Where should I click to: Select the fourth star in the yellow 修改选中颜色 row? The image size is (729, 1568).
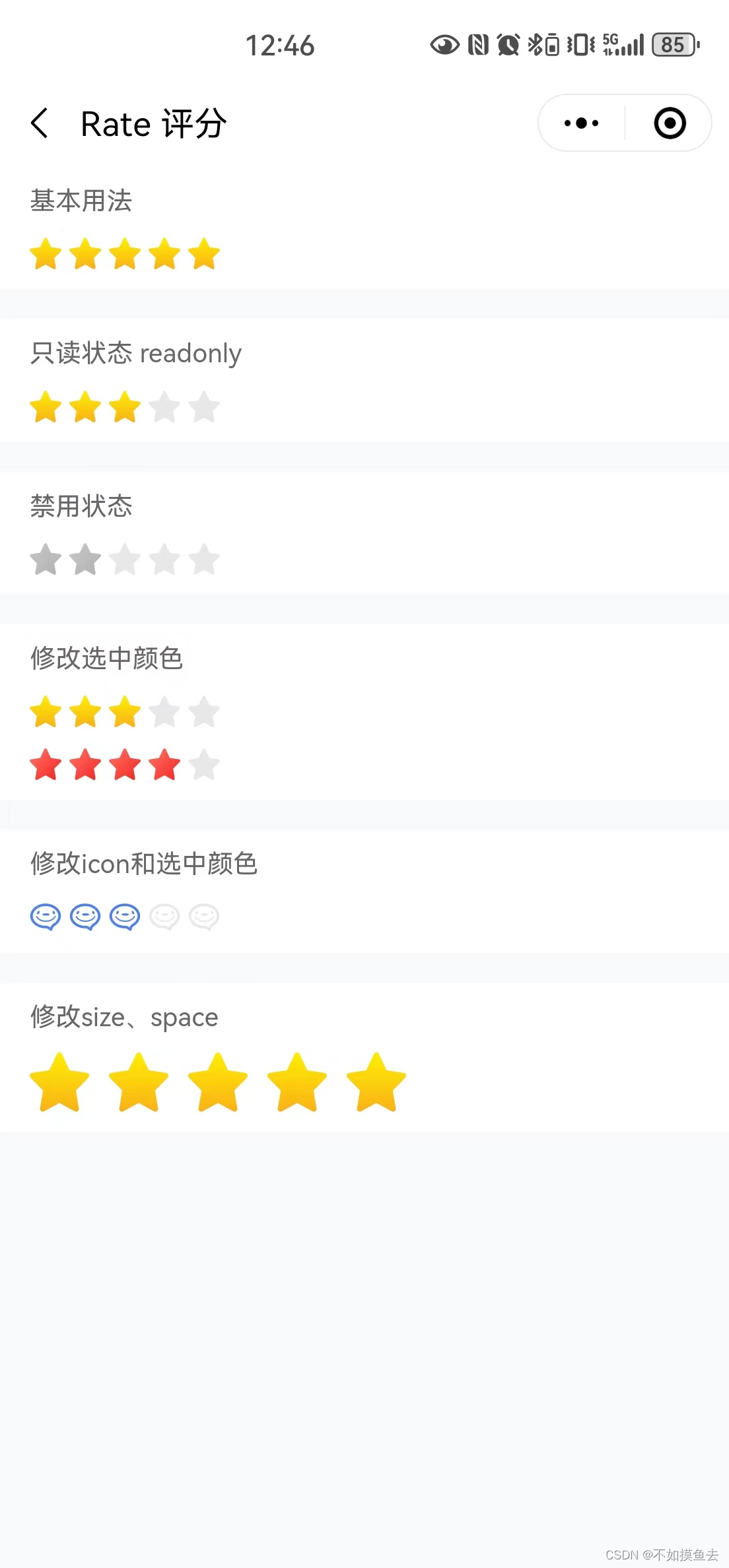point(164,712)
